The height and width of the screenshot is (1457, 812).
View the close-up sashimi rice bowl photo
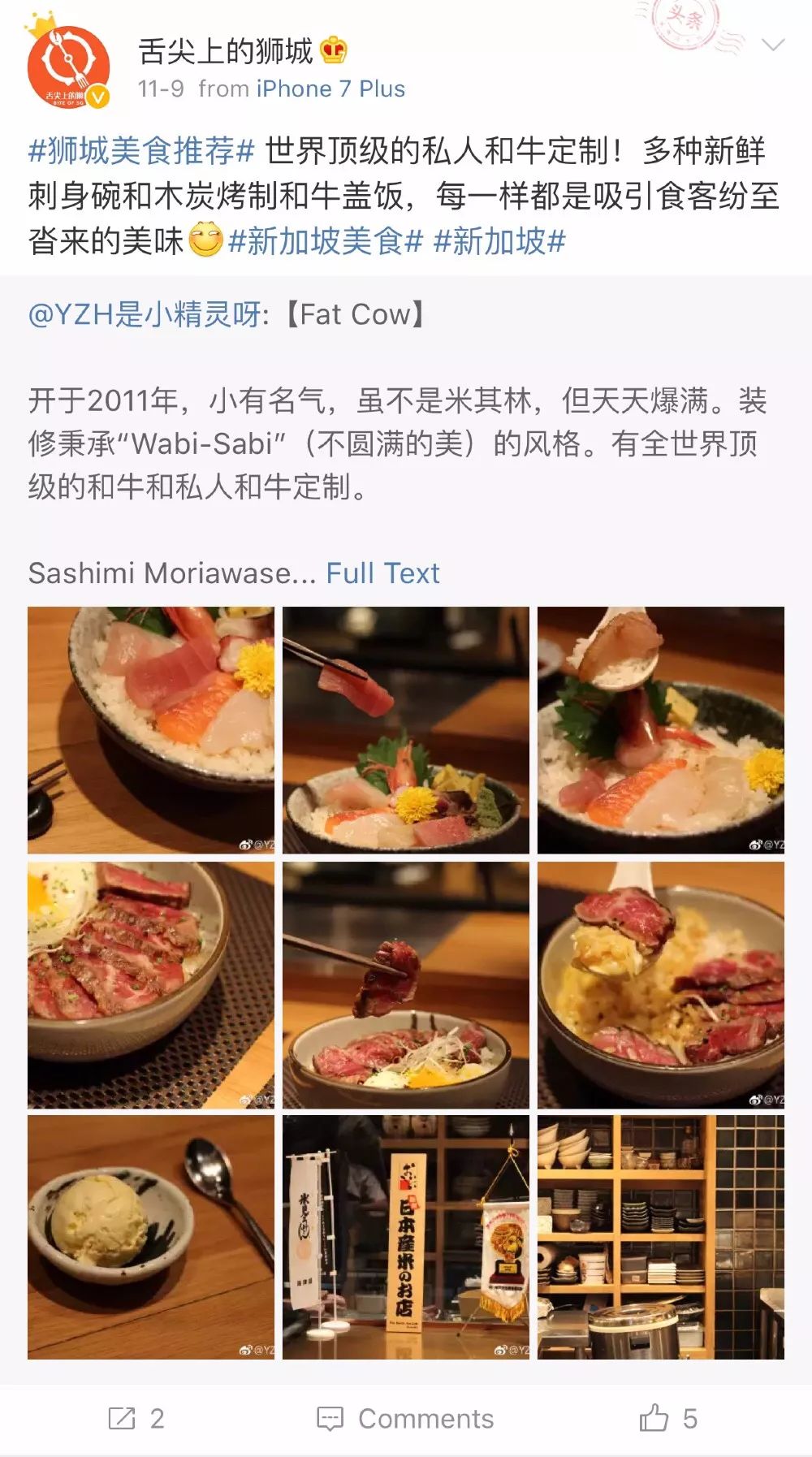pos(151,729)
